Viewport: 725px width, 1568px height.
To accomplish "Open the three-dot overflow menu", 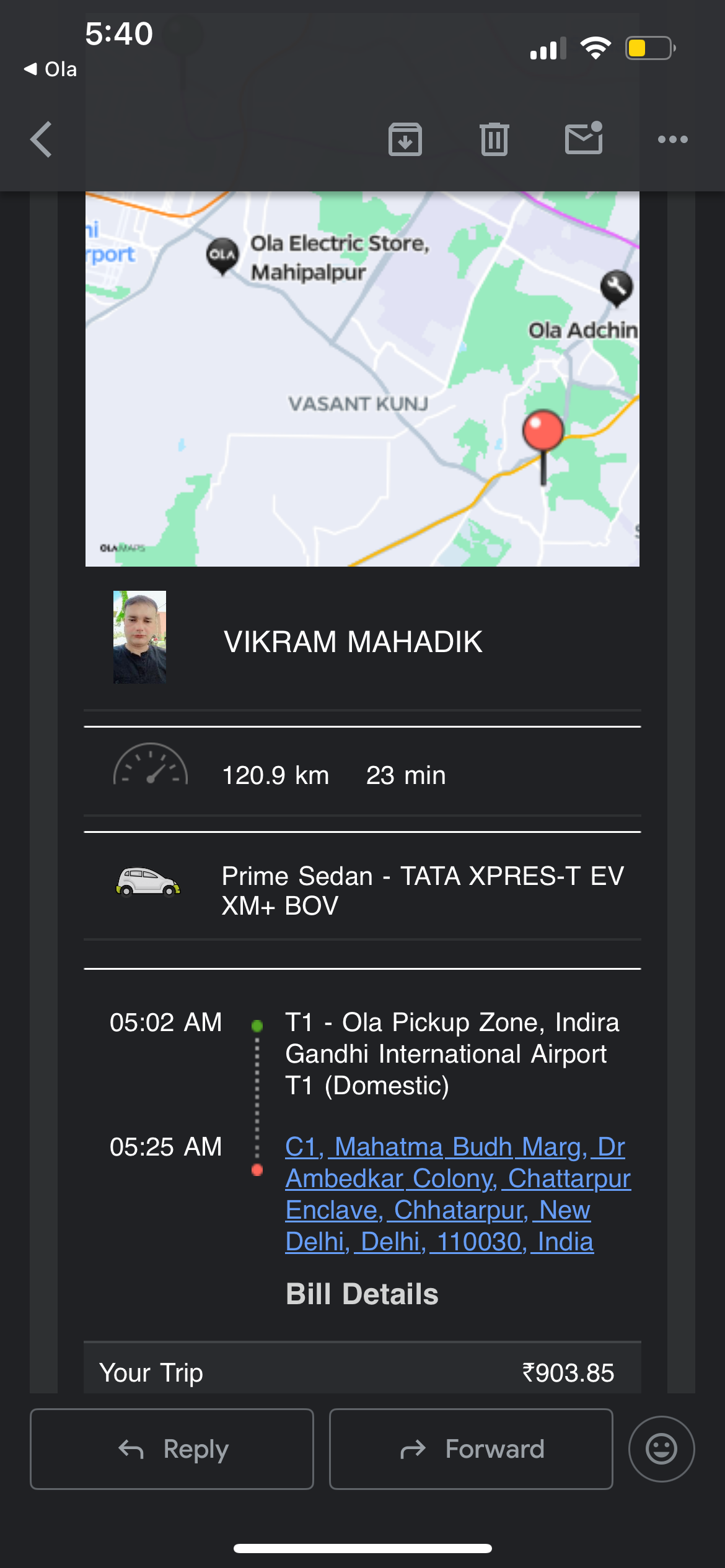I will pos(672,139).
